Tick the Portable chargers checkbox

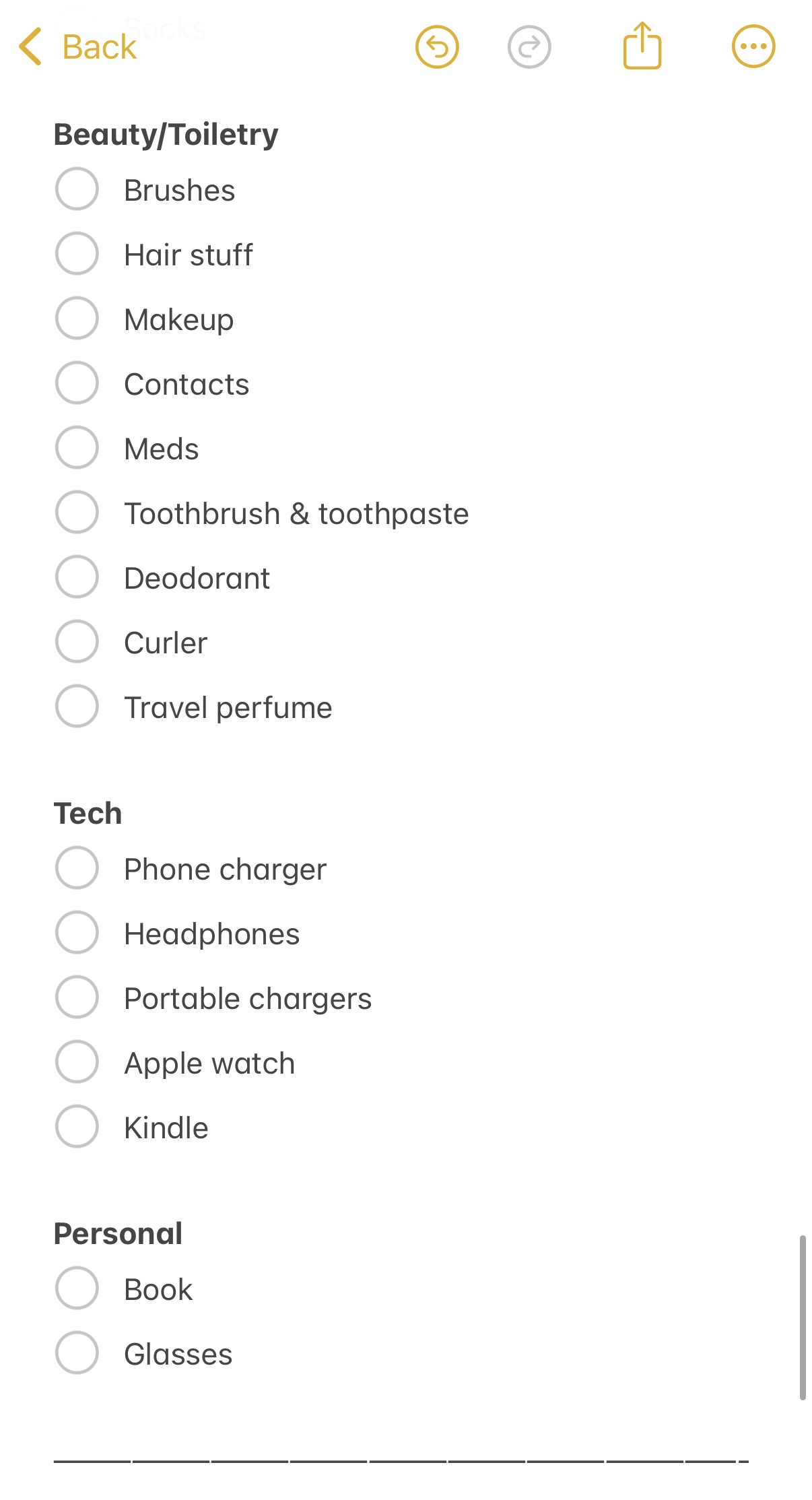coord(77,998)
